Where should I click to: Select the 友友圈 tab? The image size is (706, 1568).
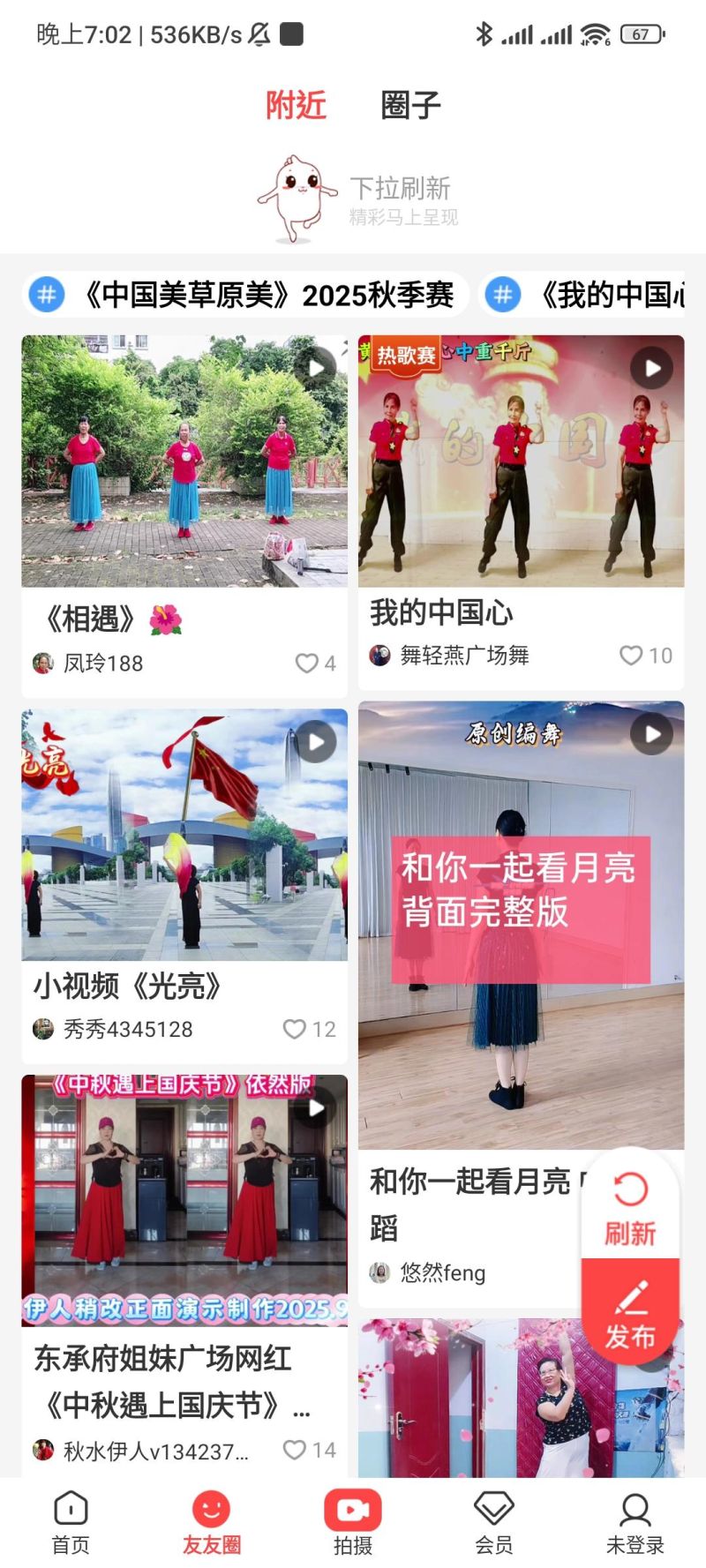click(x=212, y=1522)
